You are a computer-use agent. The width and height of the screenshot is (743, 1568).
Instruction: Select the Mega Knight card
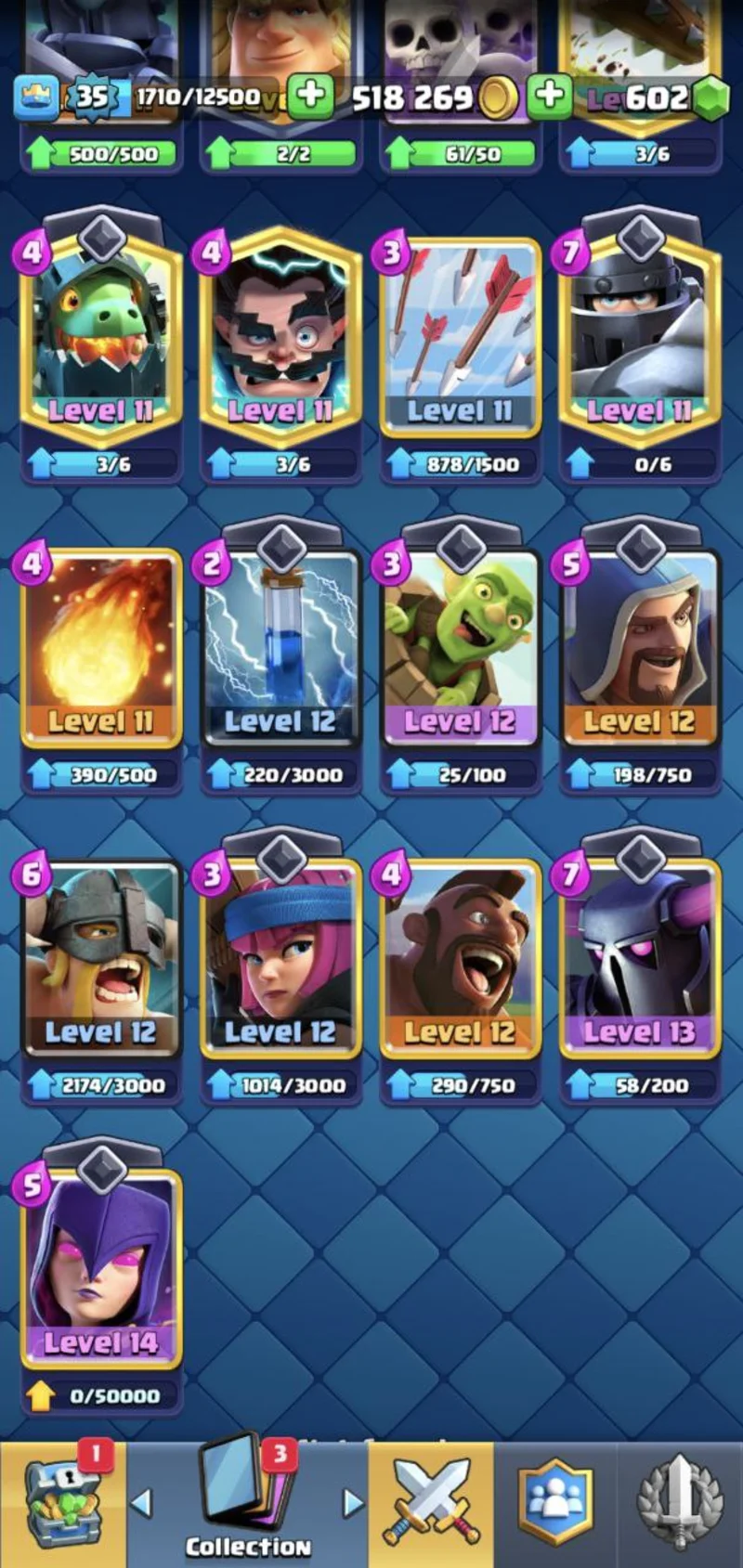640,339
